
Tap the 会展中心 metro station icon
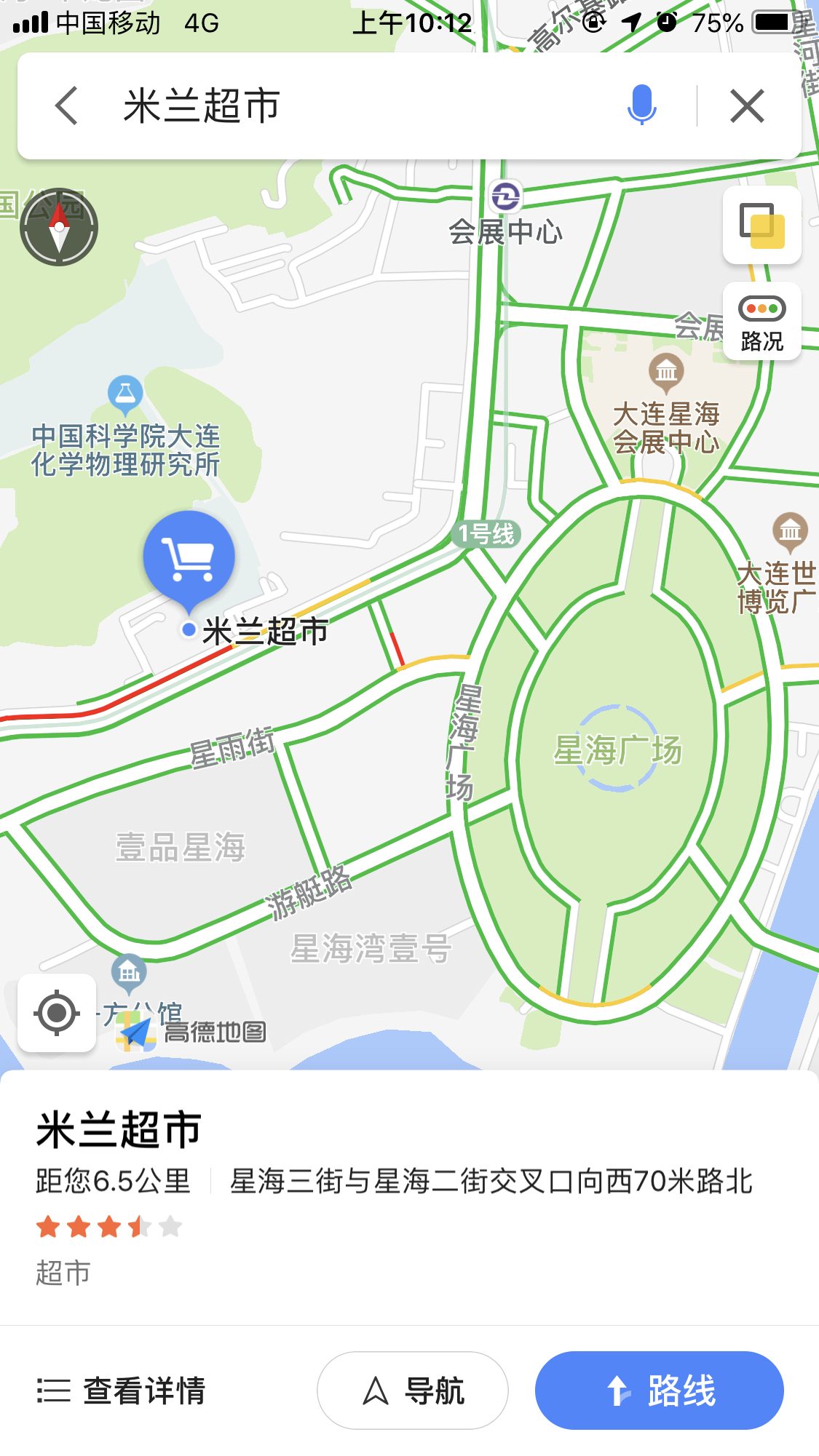505,197
